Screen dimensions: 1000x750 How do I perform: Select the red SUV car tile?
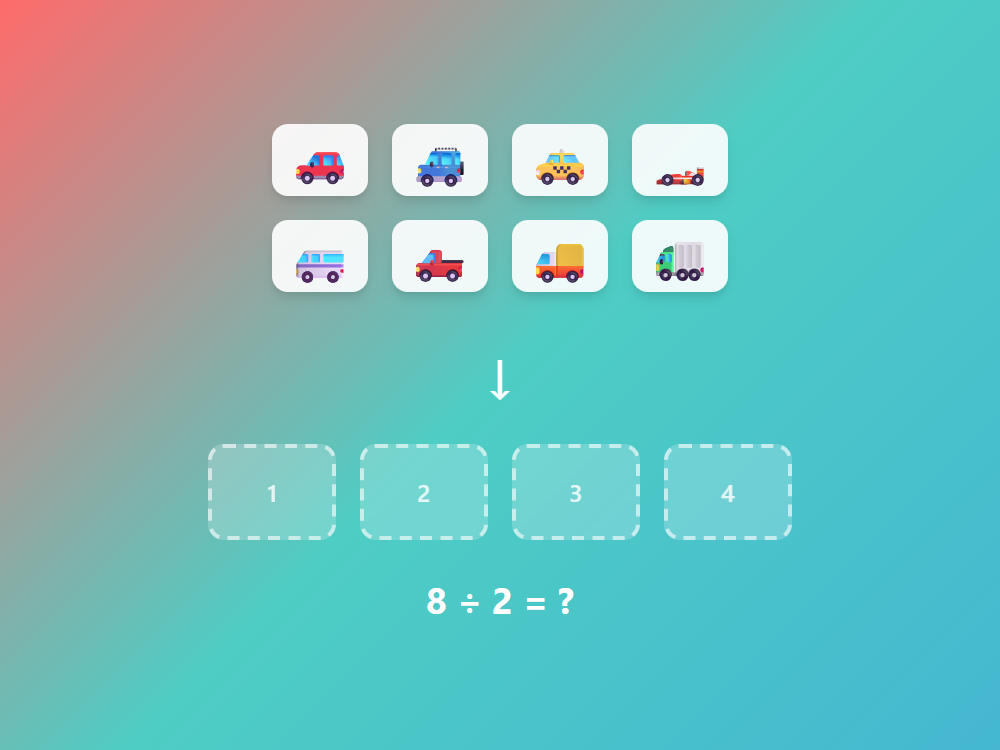(x=320, y=160)
